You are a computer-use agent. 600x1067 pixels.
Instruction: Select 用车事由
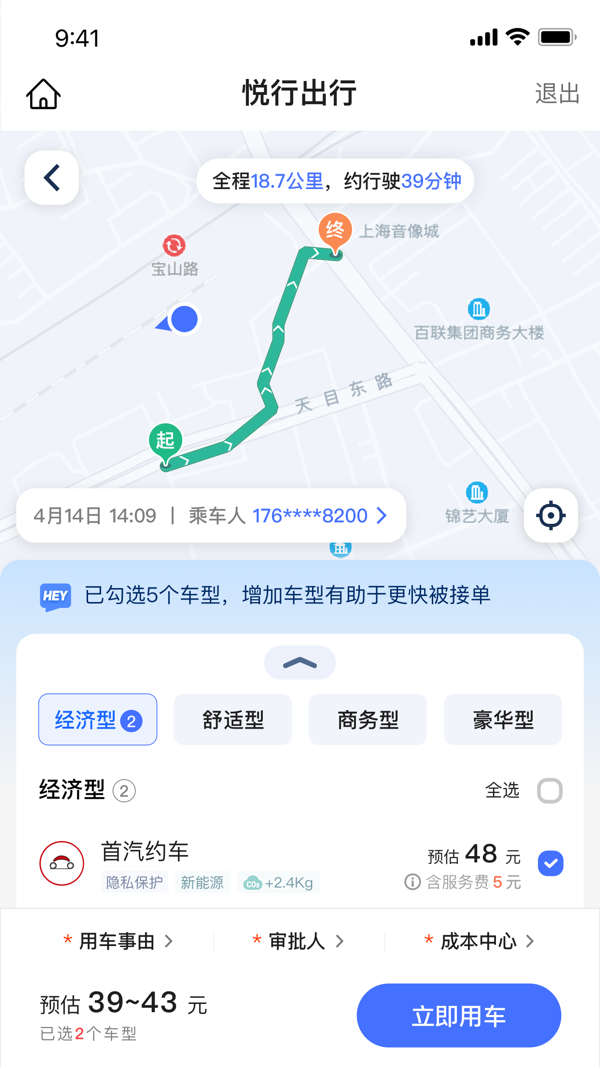pyautogui.click(x=117, y=941)
